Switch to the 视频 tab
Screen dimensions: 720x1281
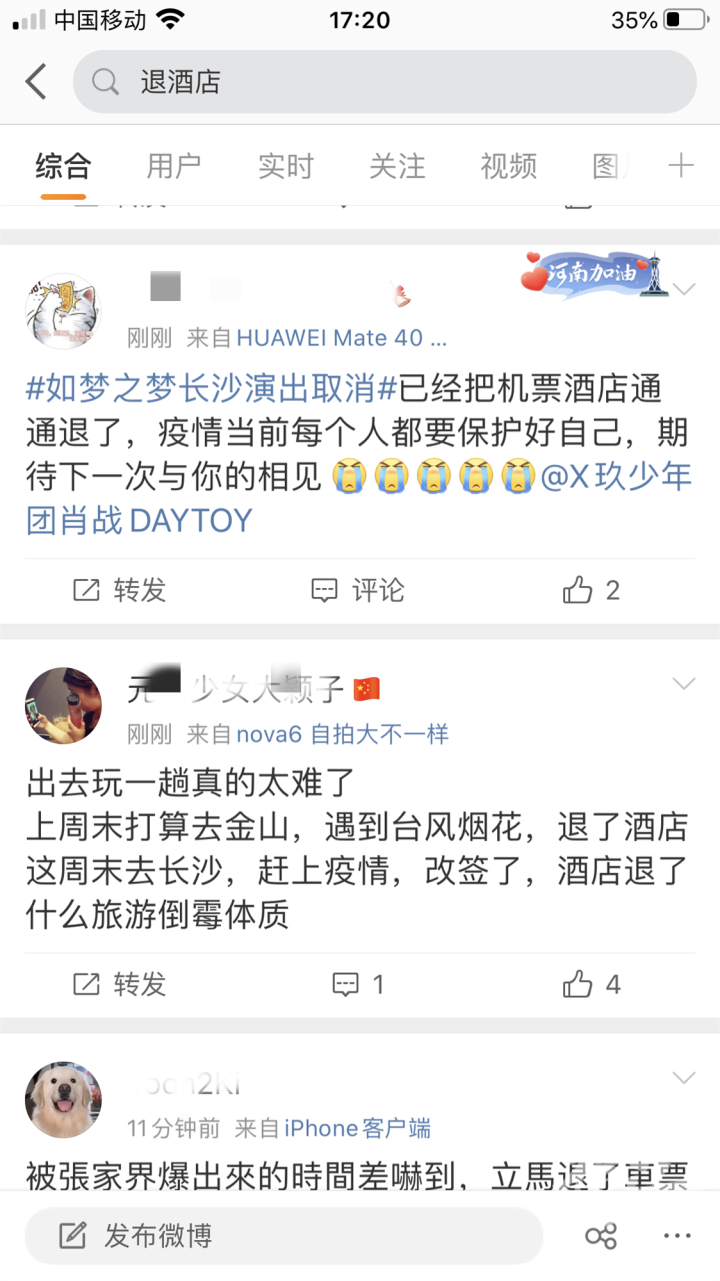pyautogui.click(x=508, y=167)
